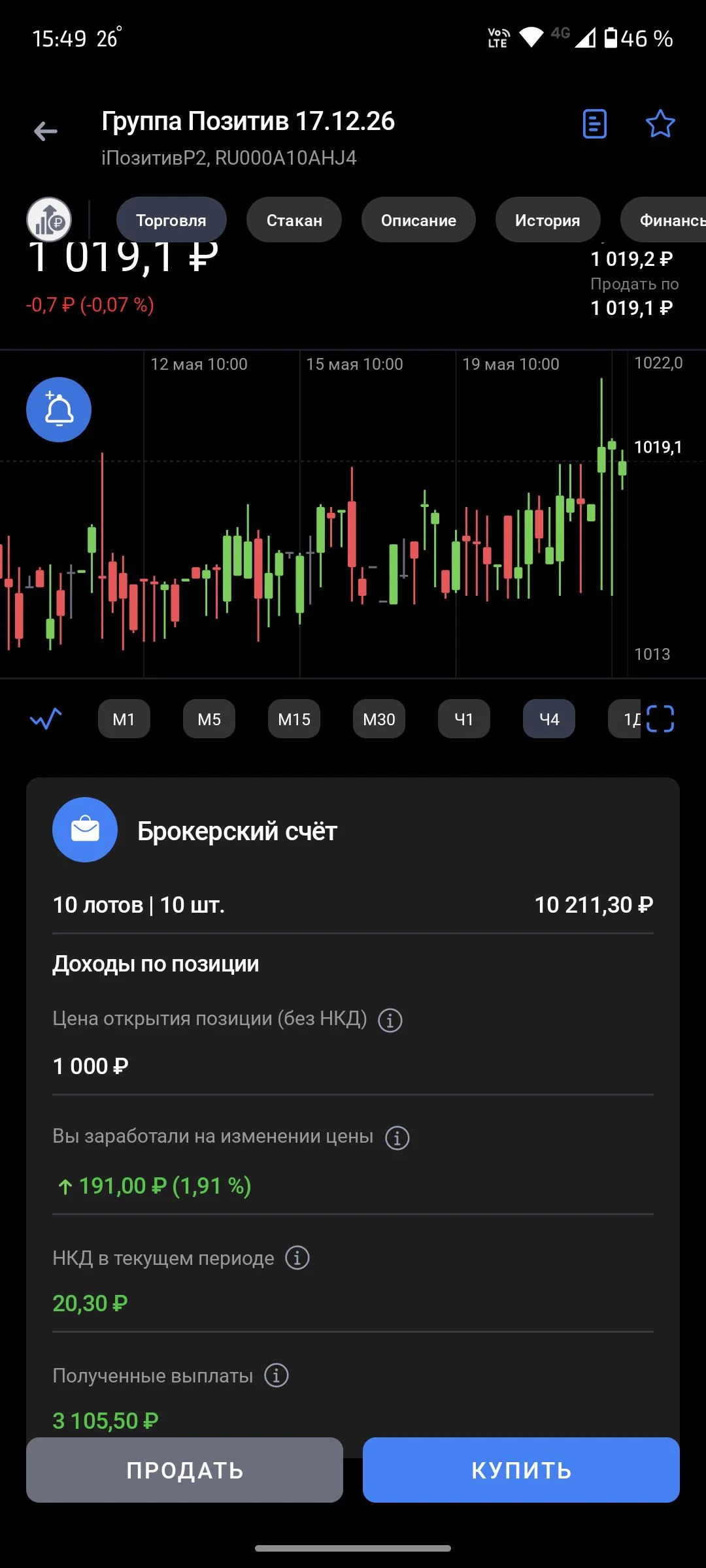This screenshot has width=706, height=1568.
Task: Open the document notes icon
Action: 595,124
